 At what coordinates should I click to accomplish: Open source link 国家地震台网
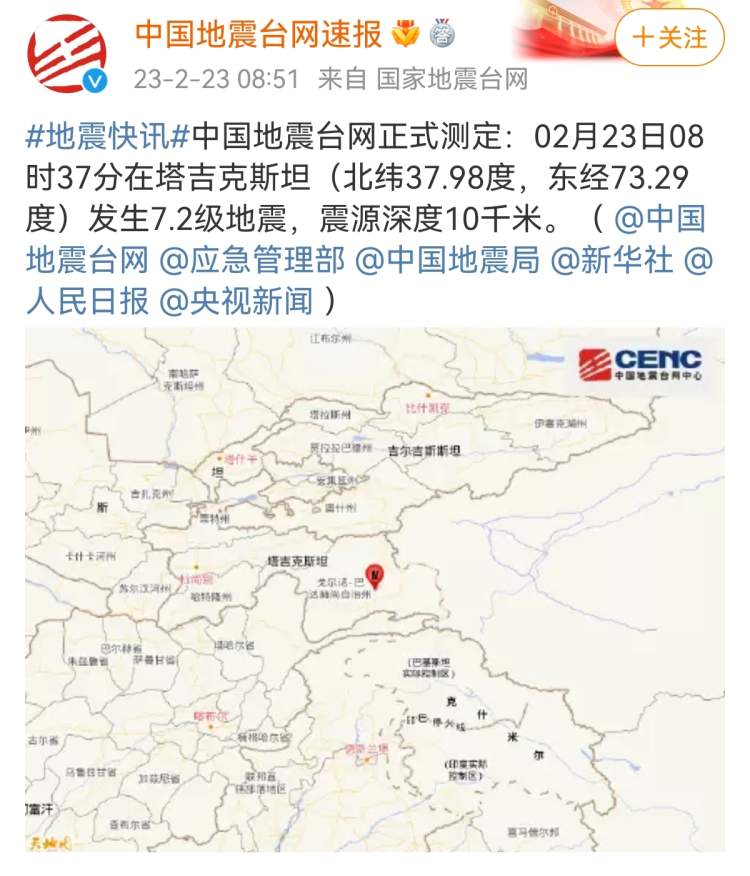coord(452,79)
